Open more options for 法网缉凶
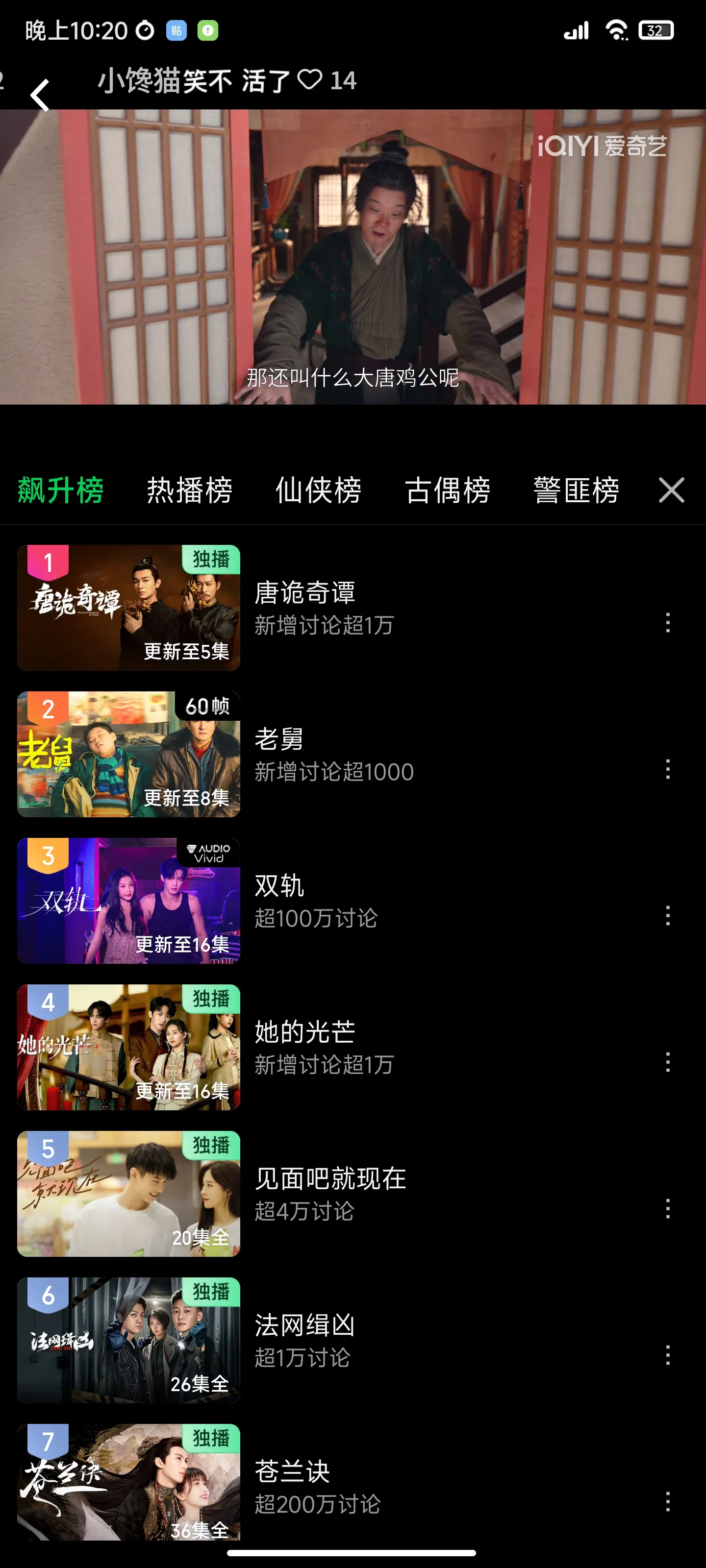 pyautogui.click(x=668, y=1355)
